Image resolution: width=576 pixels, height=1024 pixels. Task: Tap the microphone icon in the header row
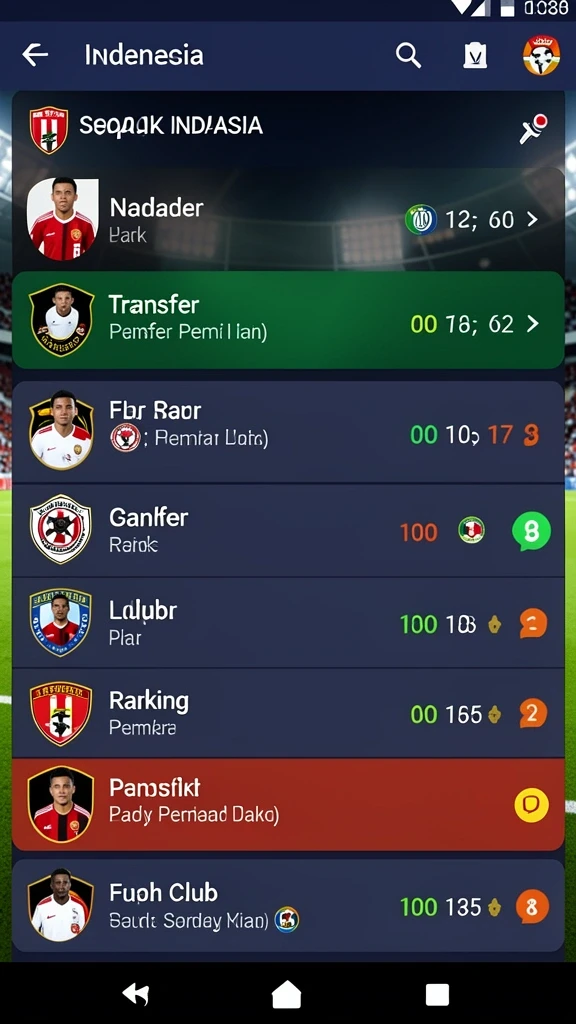(534, 127)
